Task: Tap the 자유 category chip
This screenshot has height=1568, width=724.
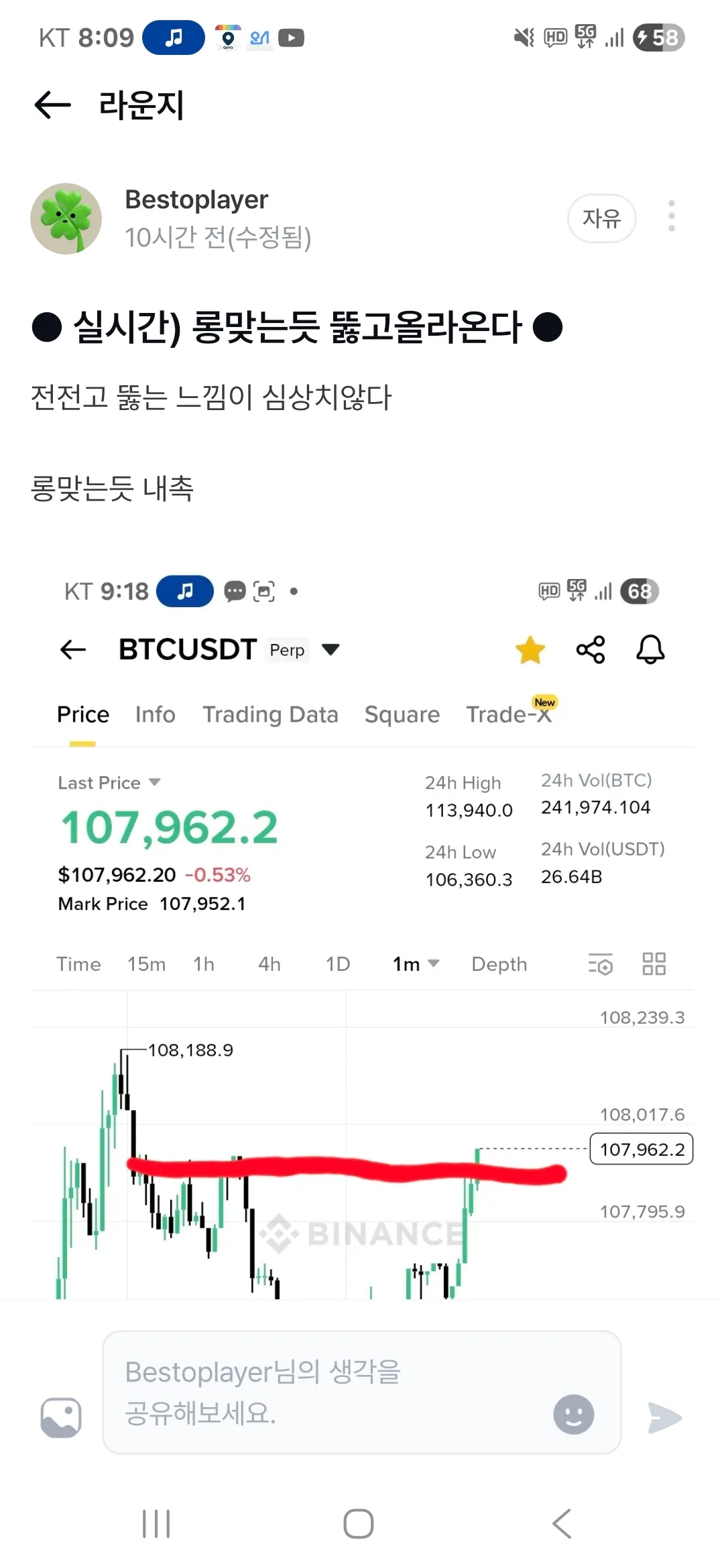Action: (601, 218)
